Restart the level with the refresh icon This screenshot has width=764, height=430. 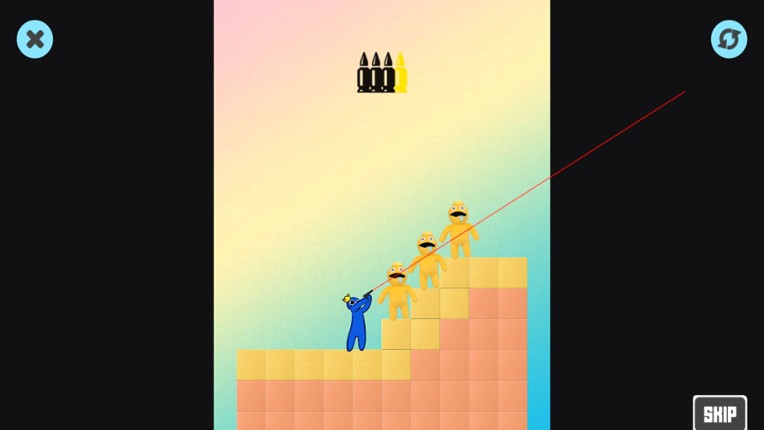pos(729,39)
